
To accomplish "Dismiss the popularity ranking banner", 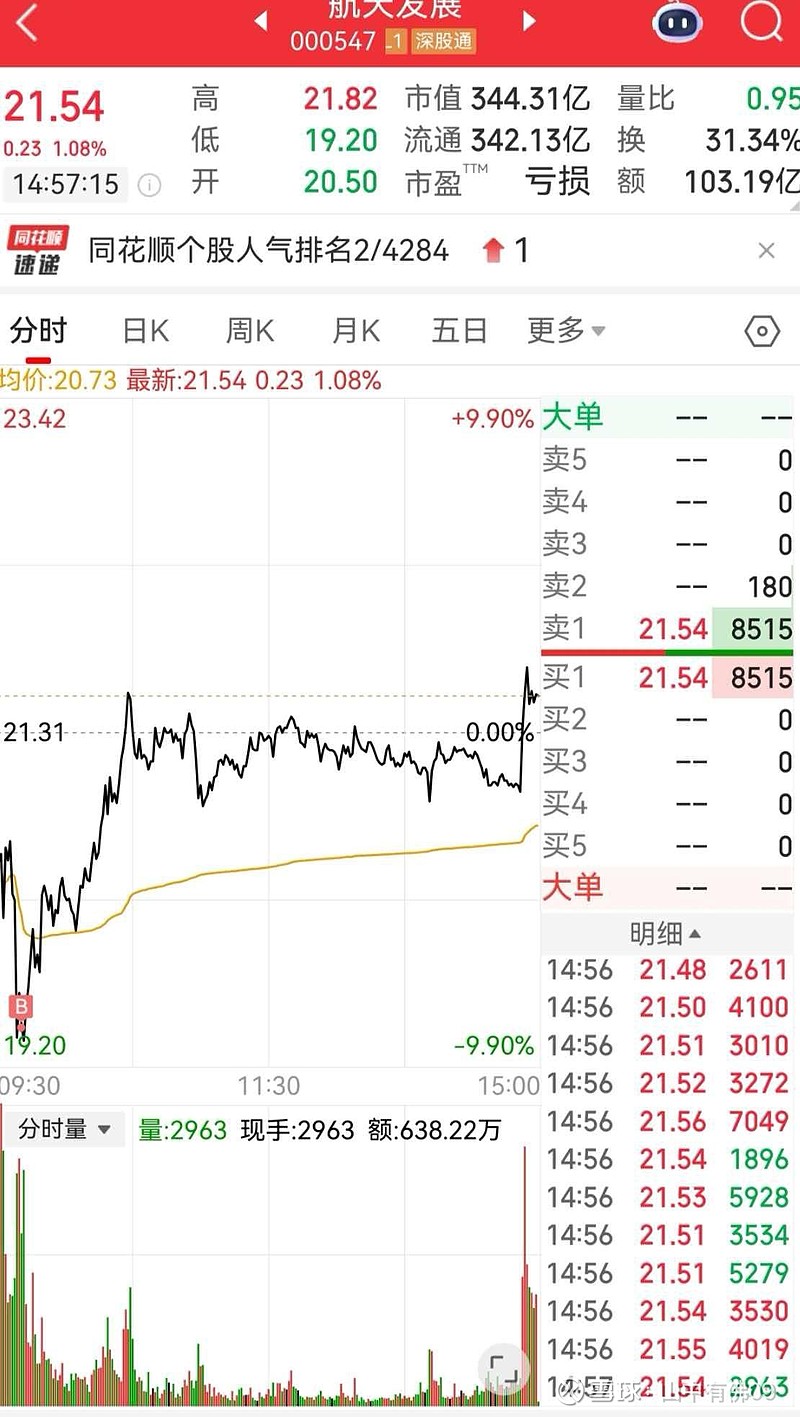I will tap(767, 249).
